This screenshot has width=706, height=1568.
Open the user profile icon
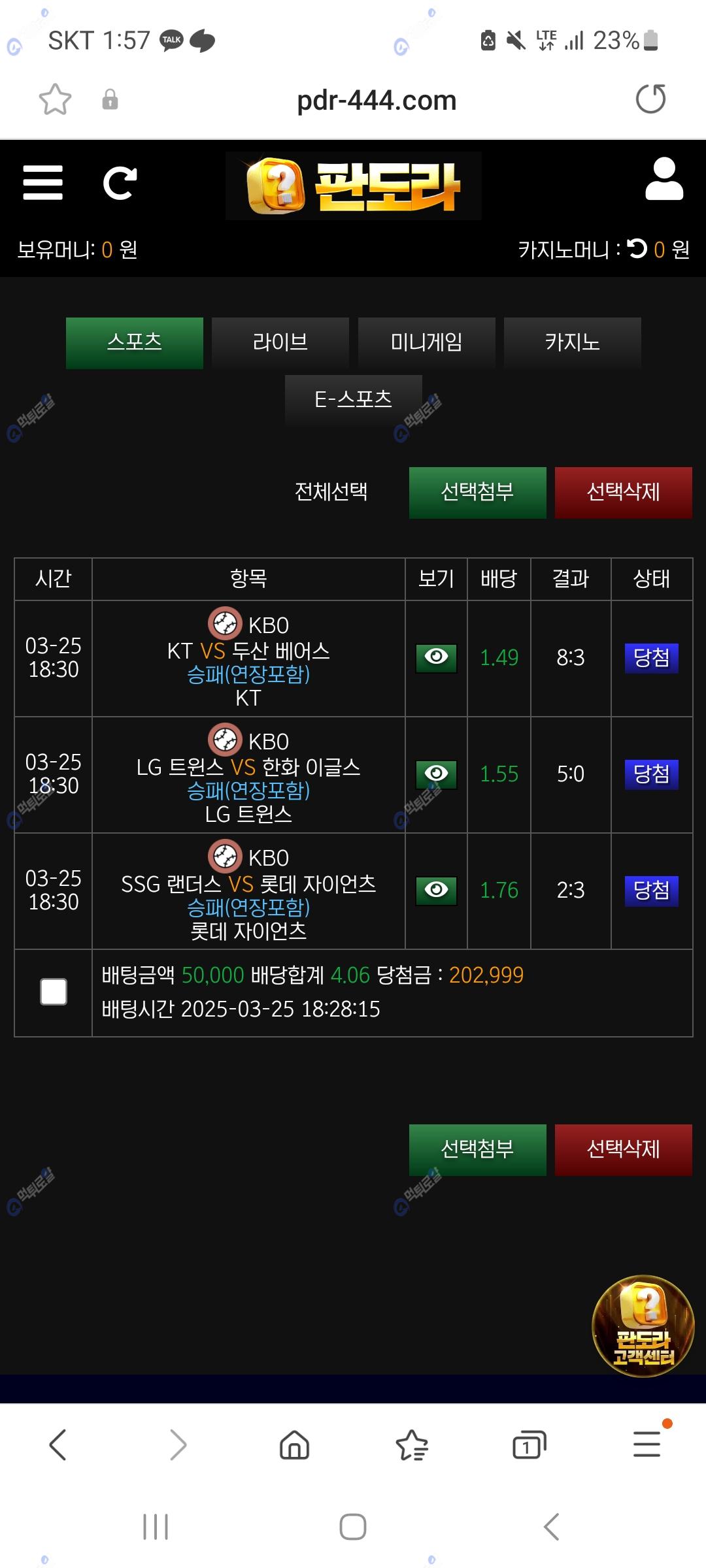coord(664,179)
